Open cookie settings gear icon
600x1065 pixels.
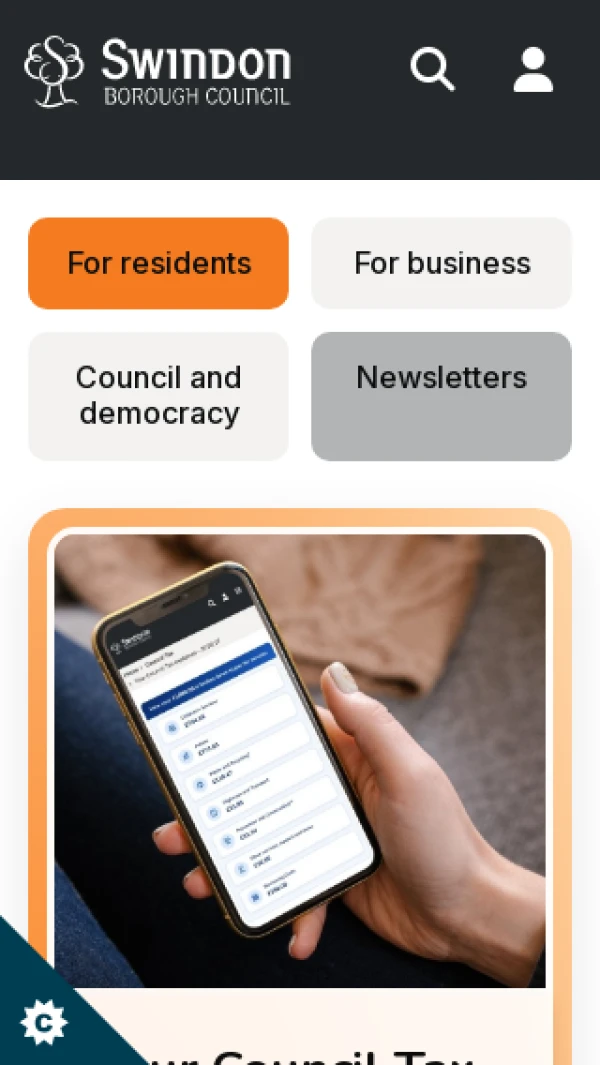click(43, 1022)
